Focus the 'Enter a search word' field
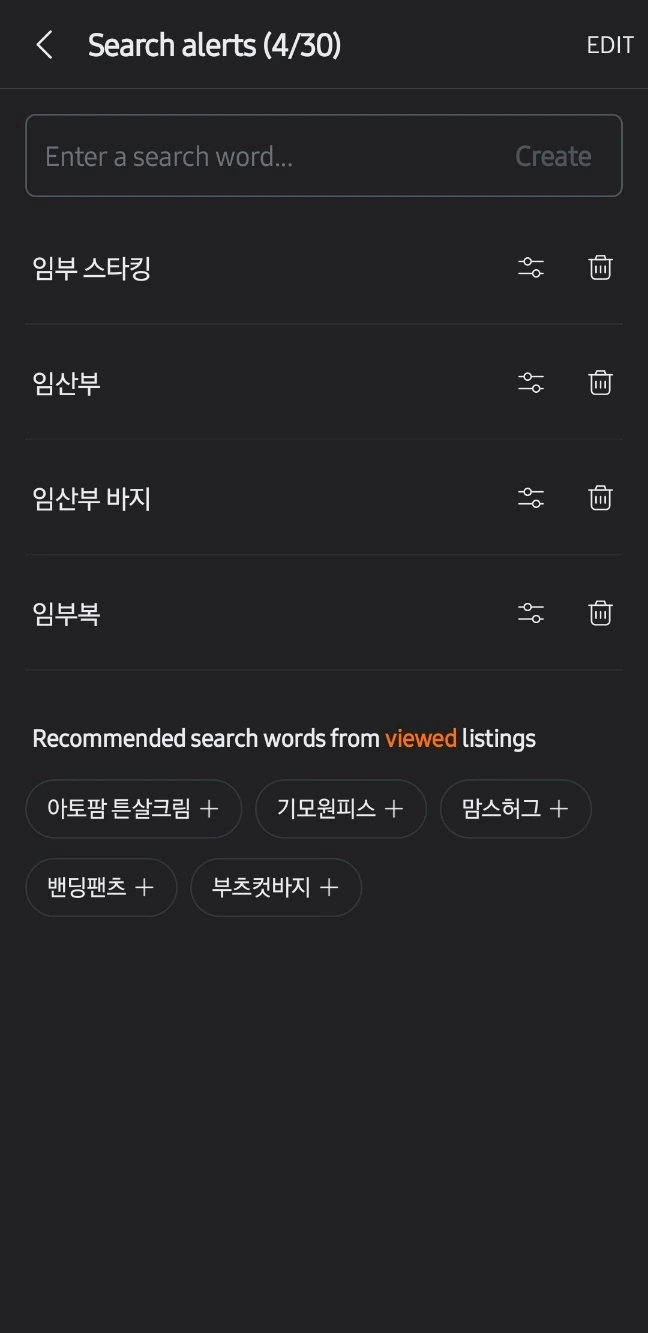The width and height of the screenshot is (648, 1333). click(260, 156)
